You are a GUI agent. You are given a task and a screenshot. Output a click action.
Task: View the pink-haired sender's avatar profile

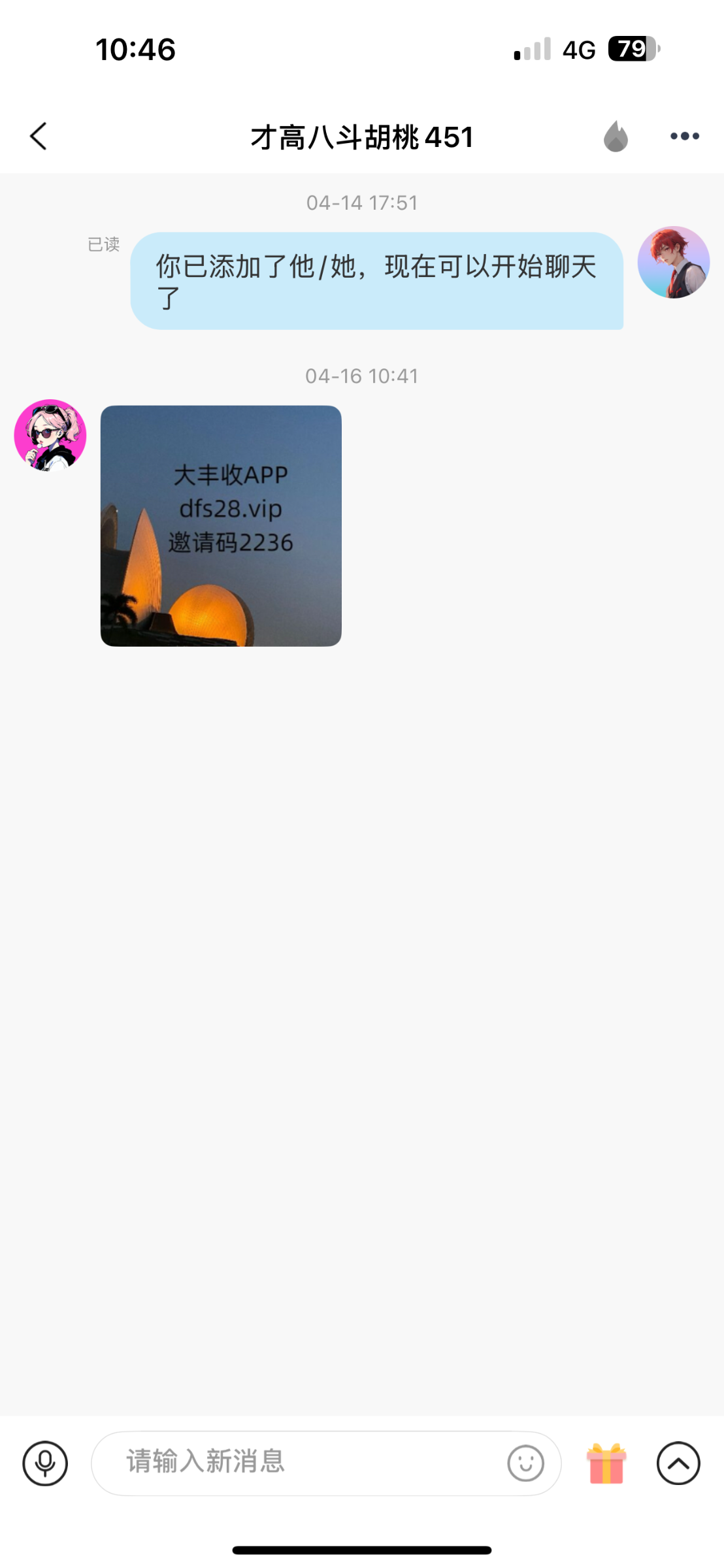50,436
